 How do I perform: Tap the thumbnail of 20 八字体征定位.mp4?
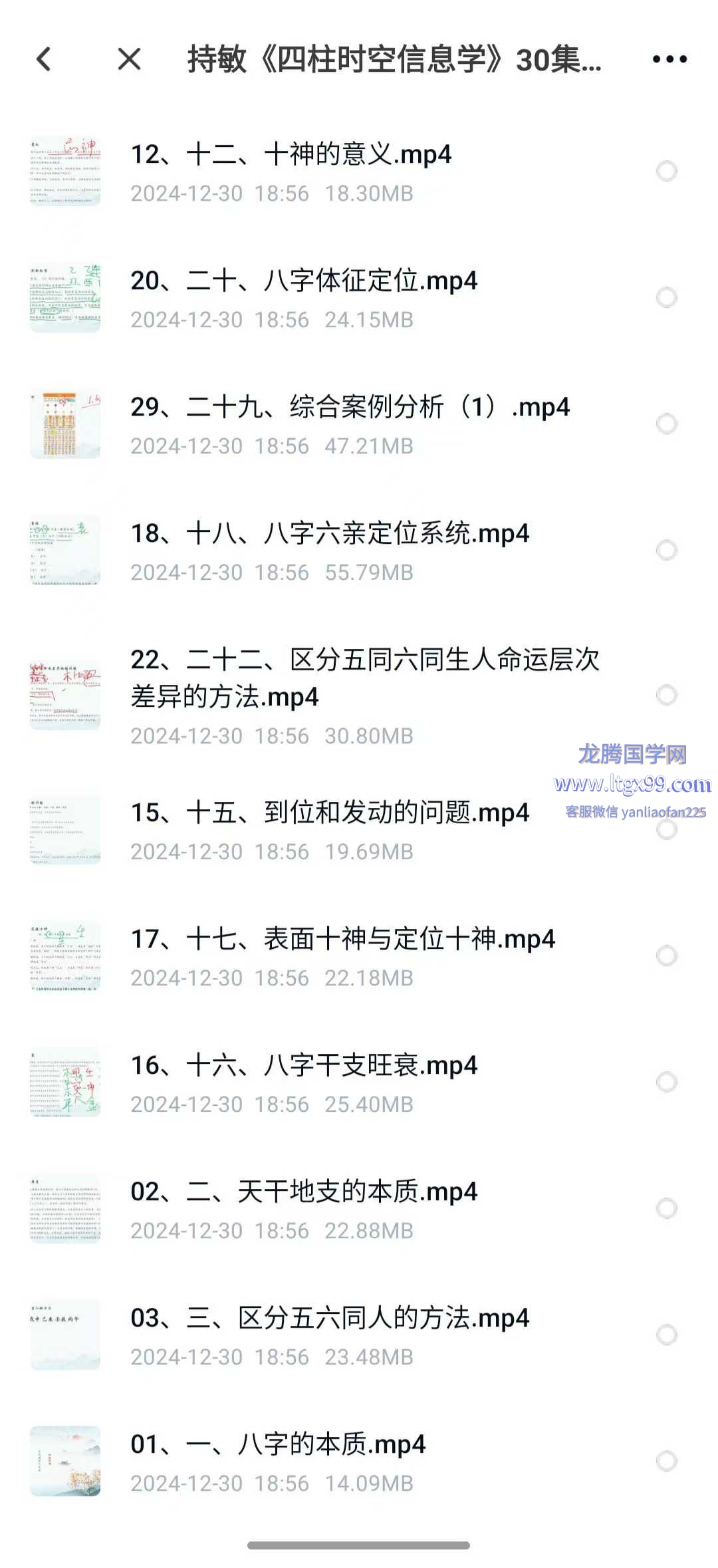point(65,297)
